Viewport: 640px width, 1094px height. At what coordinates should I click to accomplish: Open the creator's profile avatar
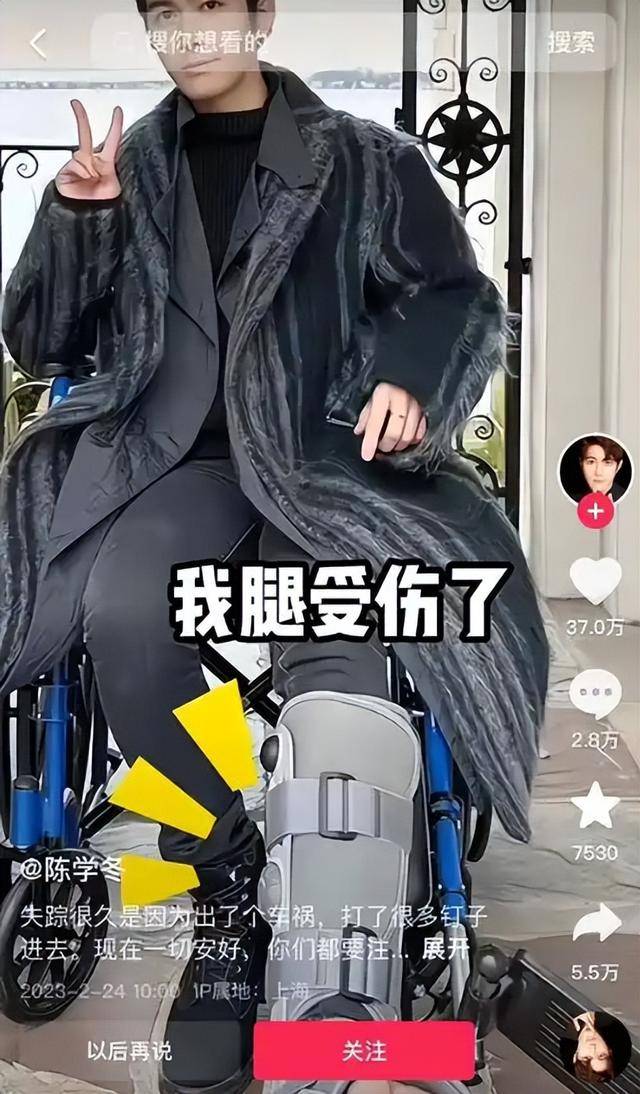click(595, 471)
